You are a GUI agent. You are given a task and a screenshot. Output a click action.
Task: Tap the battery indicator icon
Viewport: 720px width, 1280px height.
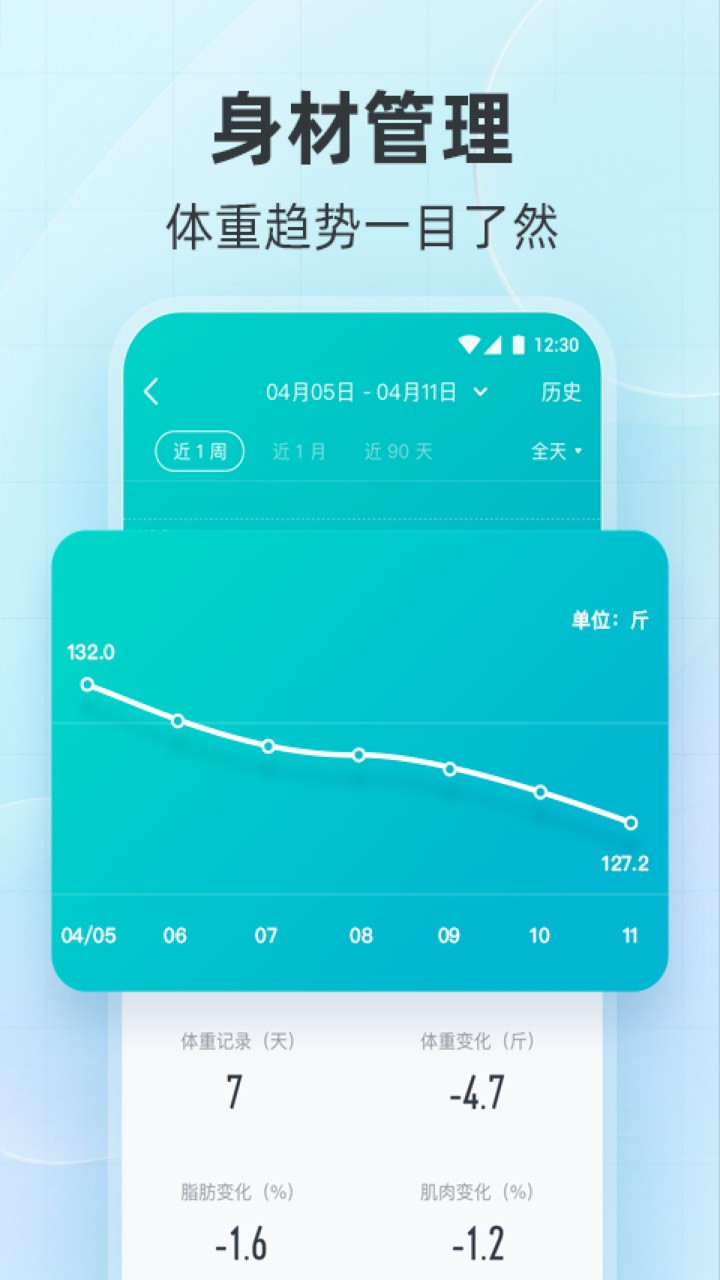click(519, 343)
